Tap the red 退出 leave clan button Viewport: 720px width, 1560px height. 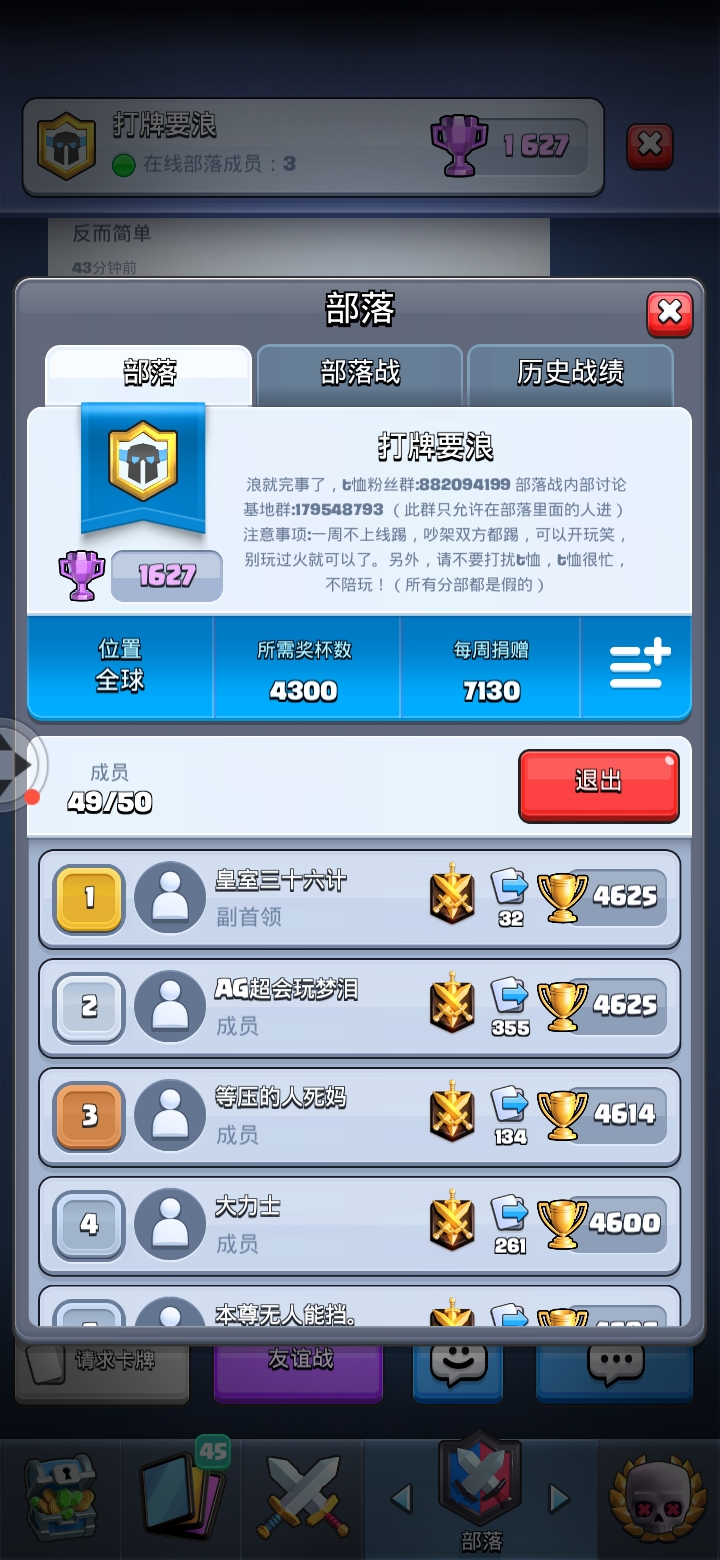tap(599, 785)
